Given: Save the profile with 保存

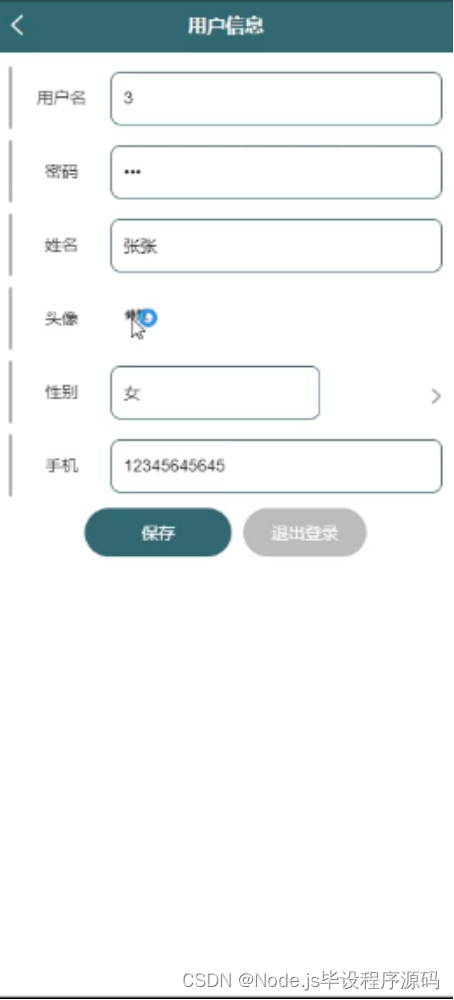Looking at the screenshot, I should pos(158,533).
